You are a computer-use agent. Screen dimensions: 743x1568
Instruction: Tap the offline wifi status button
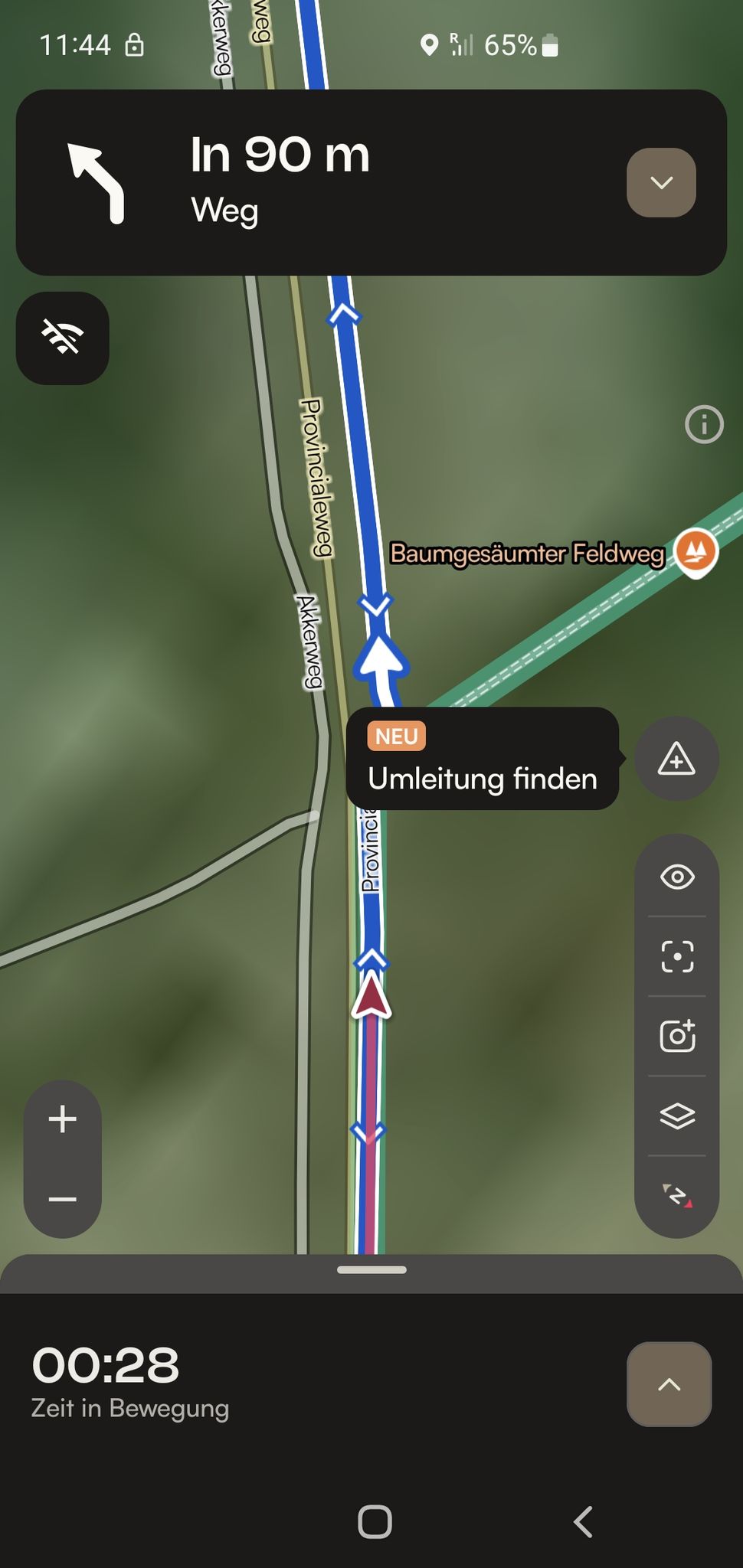(63, 338)
